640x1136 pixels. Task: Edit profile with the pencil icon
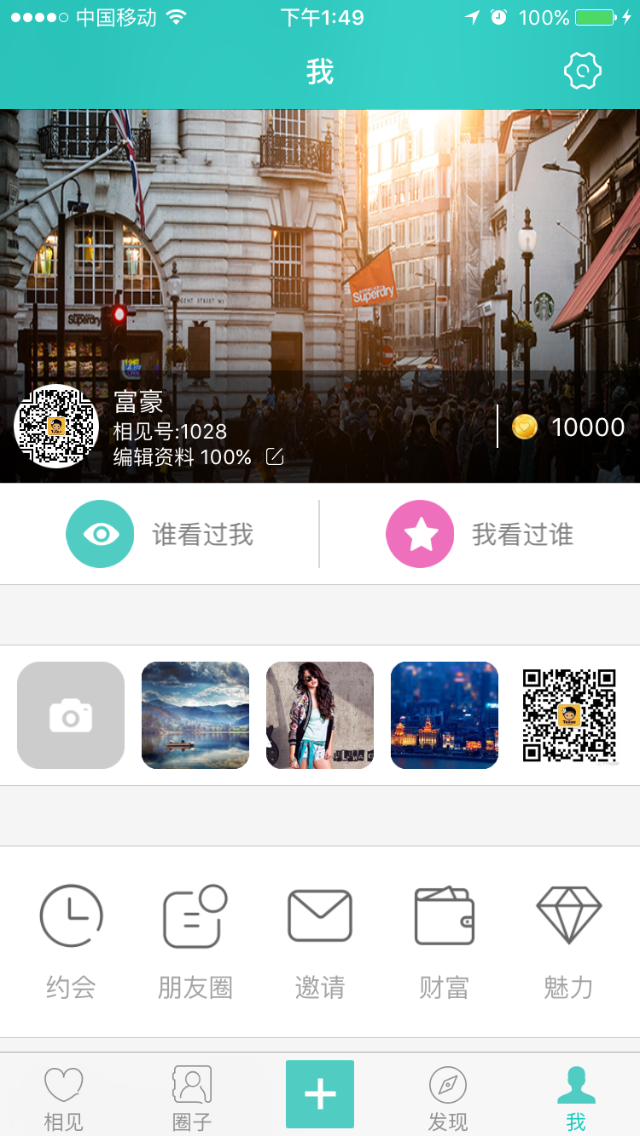274,457
